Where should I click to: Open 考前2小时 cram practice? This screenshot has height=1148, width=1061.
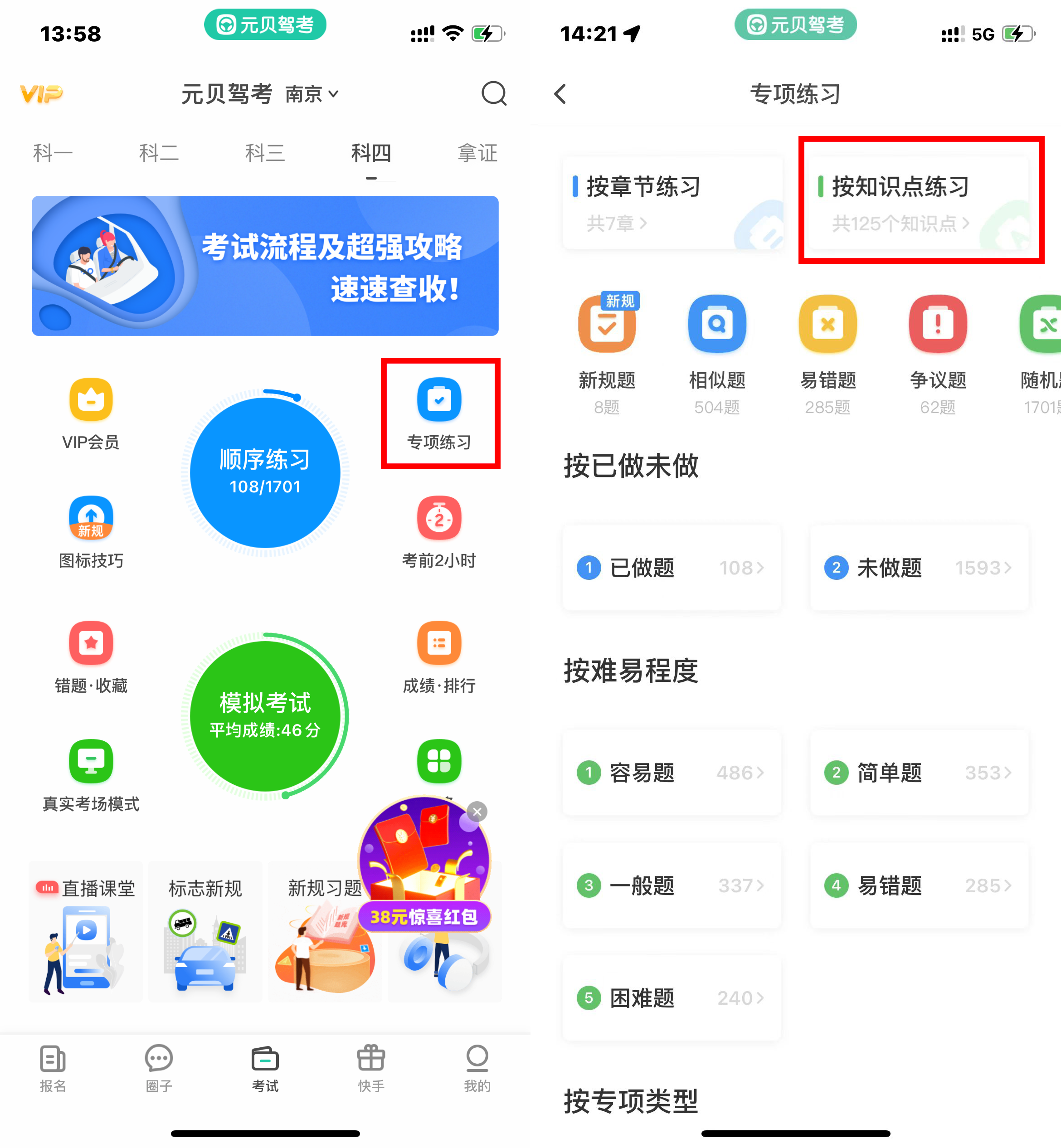pyautogui.click(x=439, y=531)
